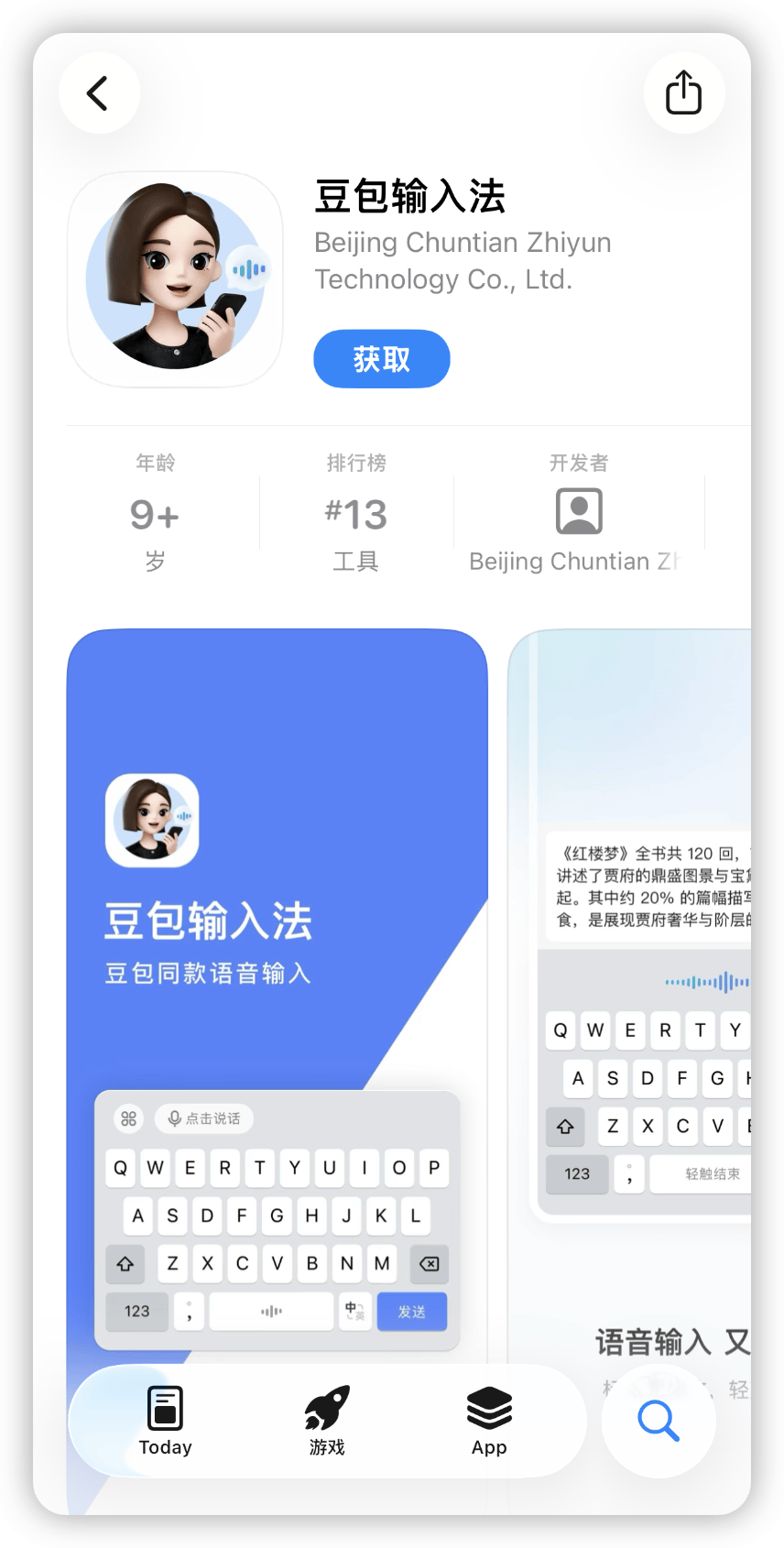Switch to the 游戏 tab
The width and height of the screenshot is (784, 1548).
pyautogui.click(x=327, y=1421)
